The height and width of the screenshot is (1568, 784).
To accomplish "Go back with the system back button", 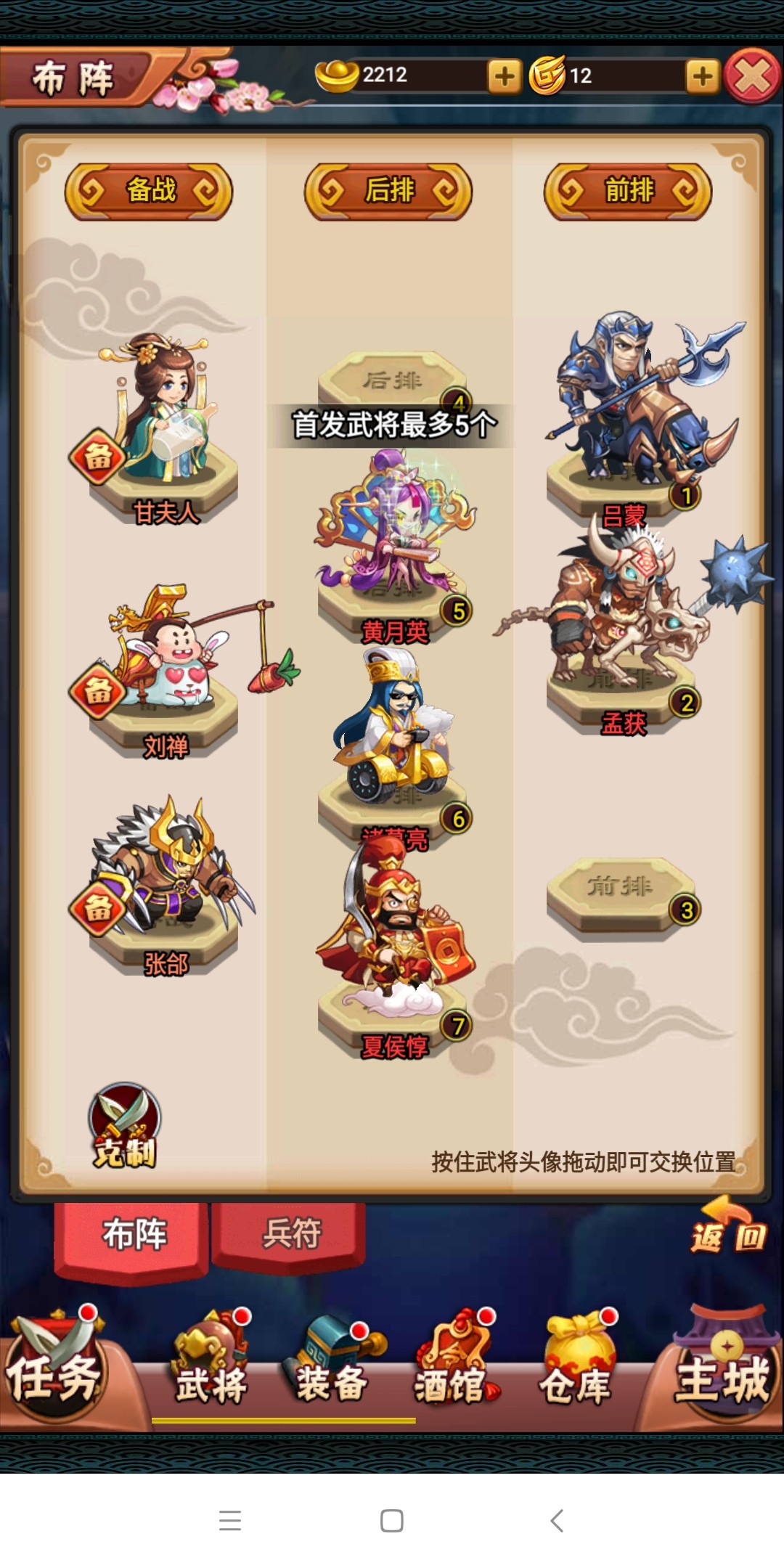I will [x=557, y=1520].
